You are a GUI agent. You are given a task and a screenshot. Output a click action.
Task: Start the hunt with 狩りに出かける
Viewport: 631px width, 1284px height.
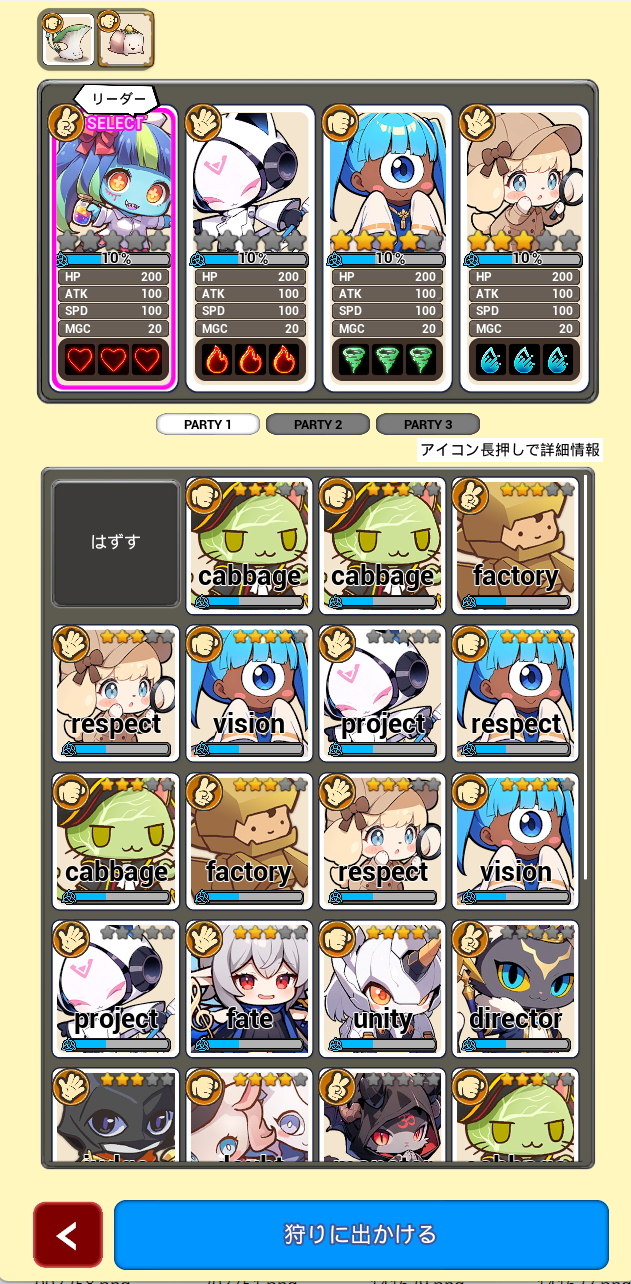click(361, 1235)
